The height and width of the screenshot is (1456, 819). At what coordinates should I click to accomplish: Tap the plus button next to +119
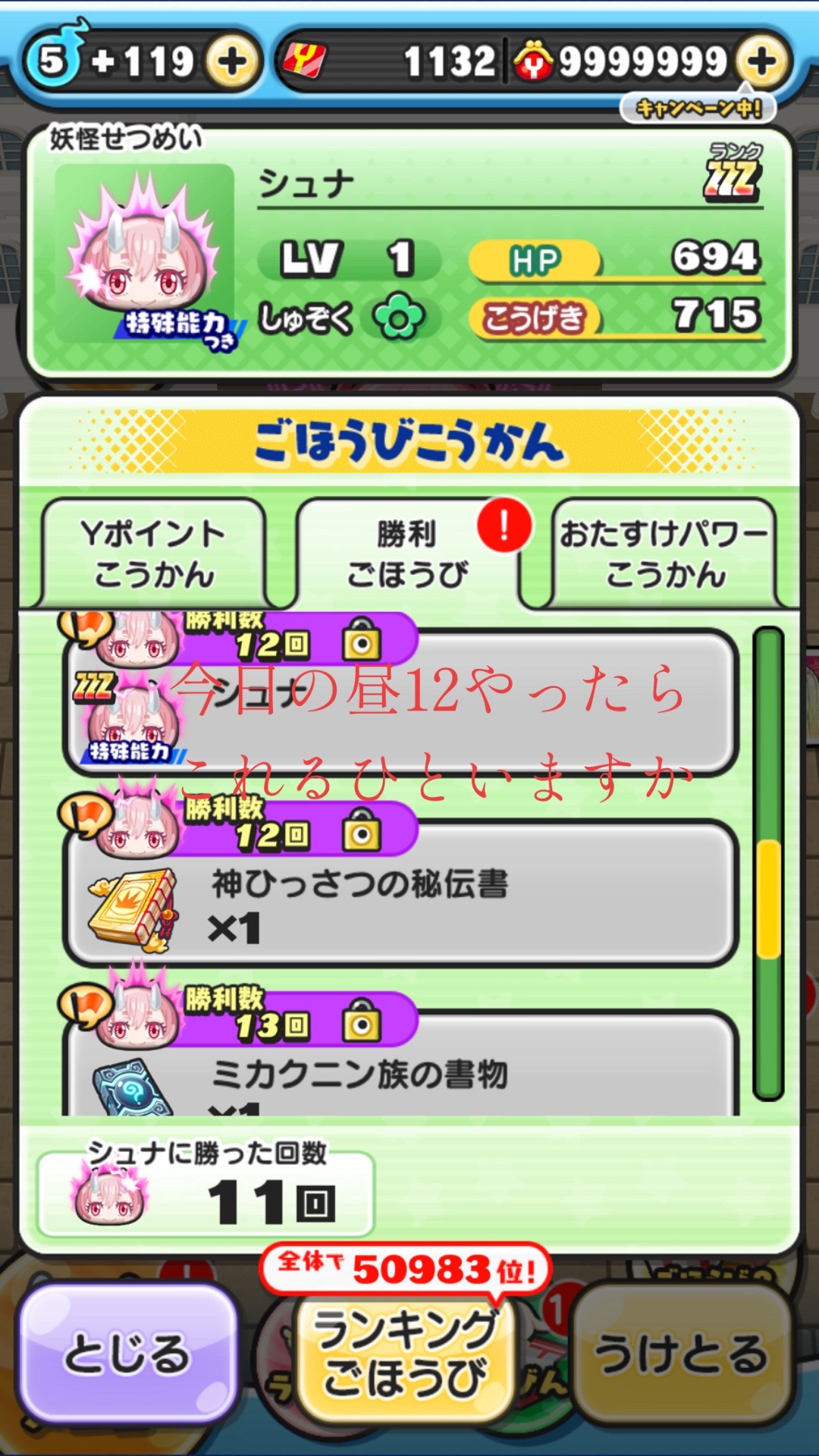[231, 61]
